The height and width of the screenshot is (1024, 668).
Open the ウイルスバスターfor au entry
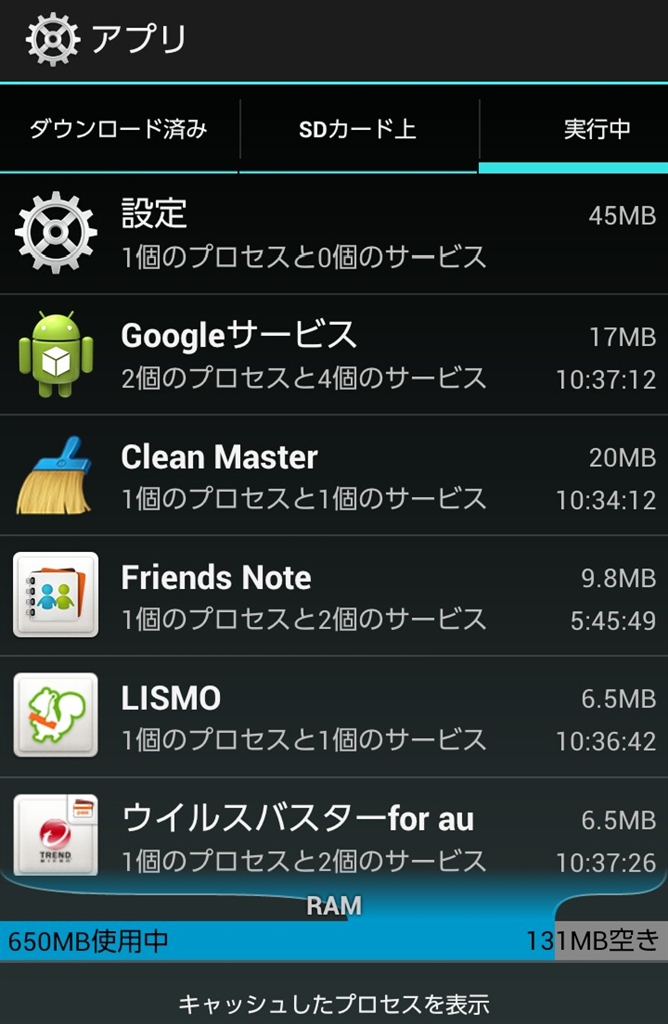pyautogui.click(x=334, y=836)
